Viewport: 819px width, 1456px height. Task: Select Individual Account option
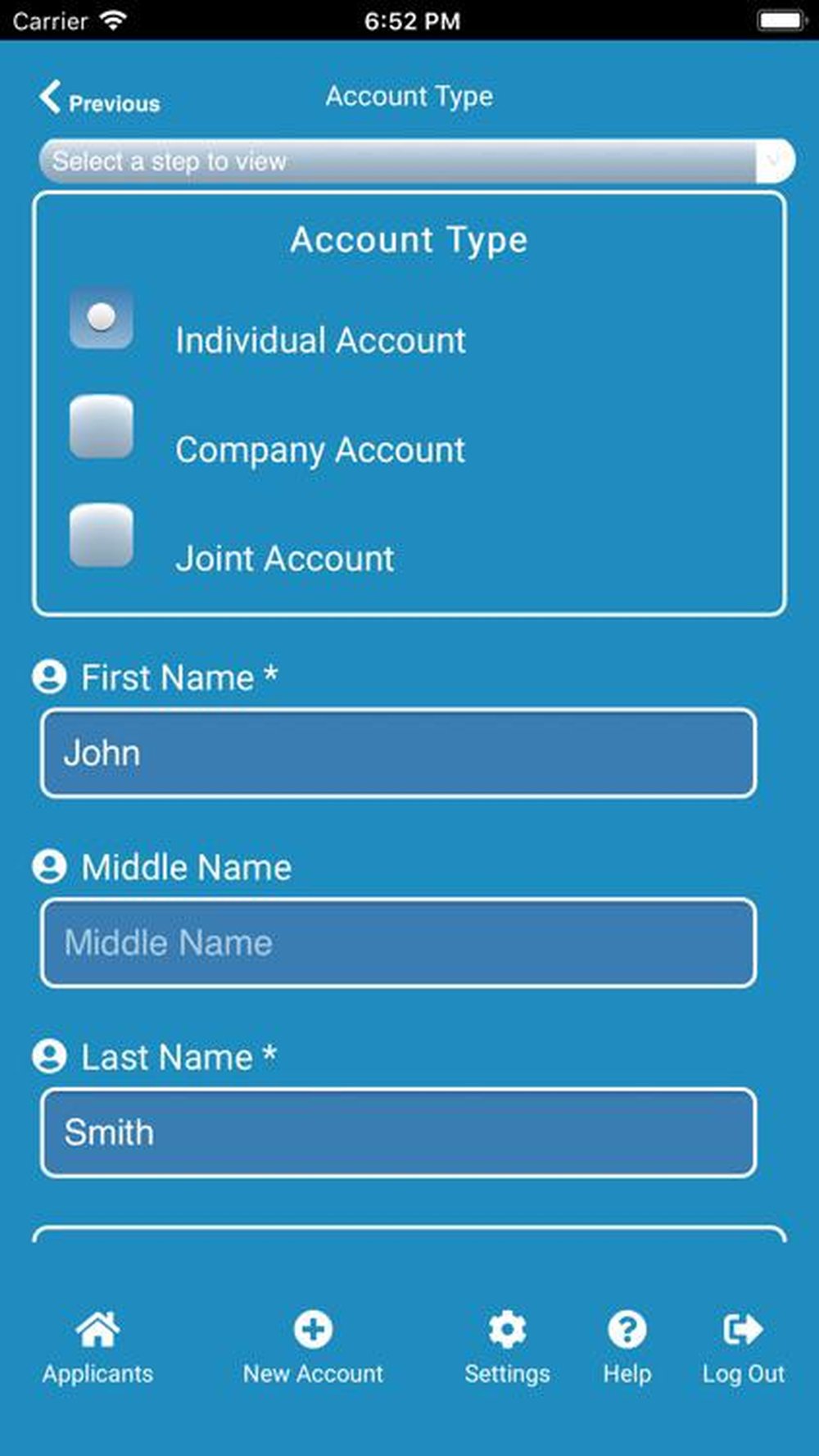(102, 318)
